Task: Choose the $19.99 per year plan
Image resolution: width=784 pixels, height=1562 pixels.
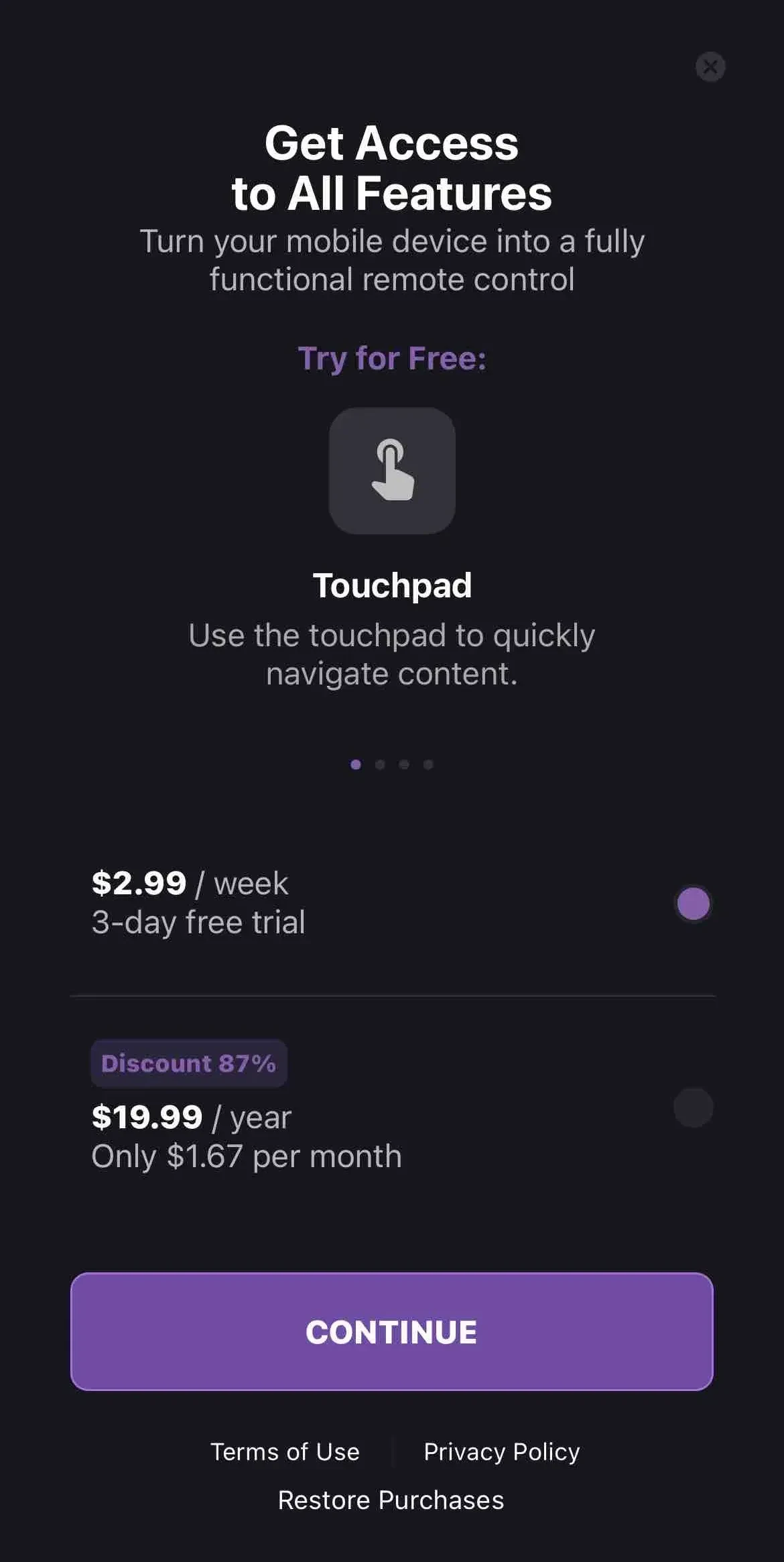Action: (392, 1107)
